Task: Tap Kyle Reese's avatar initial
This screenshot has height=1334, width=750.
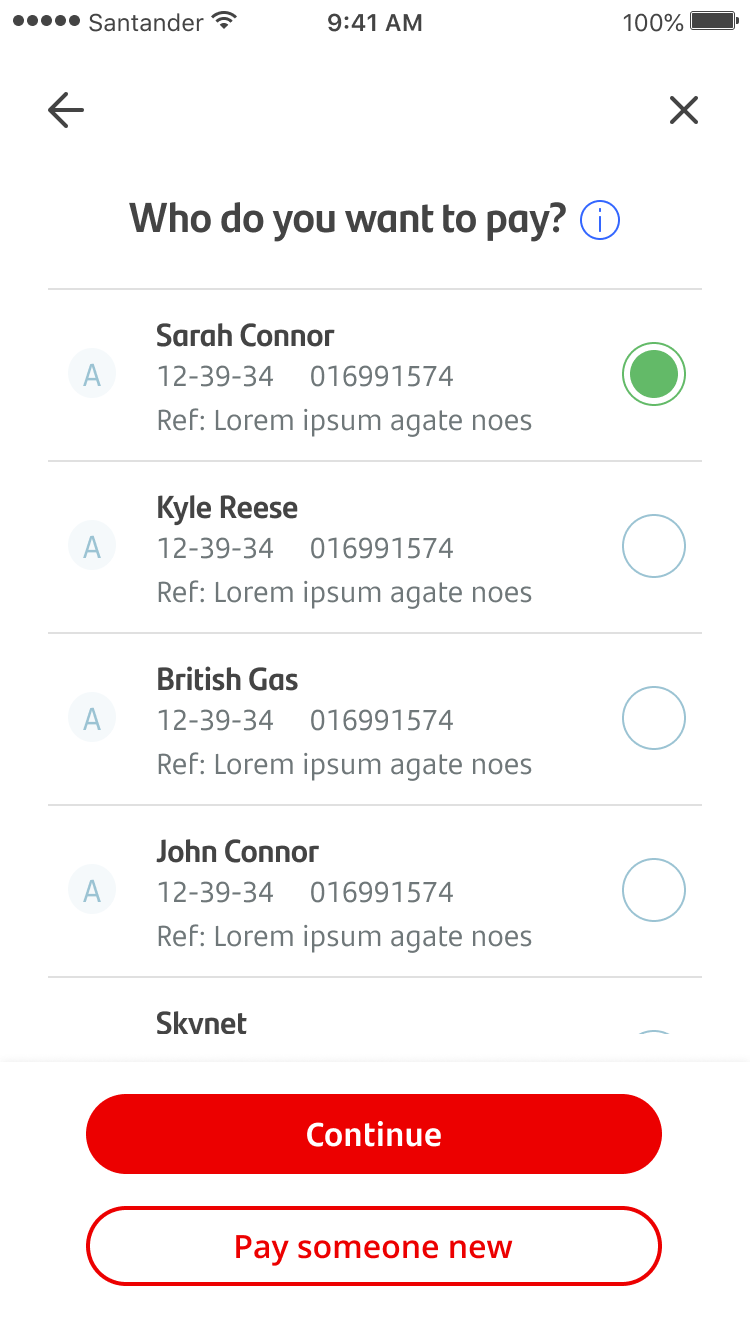Action: (x=92, y=546)
